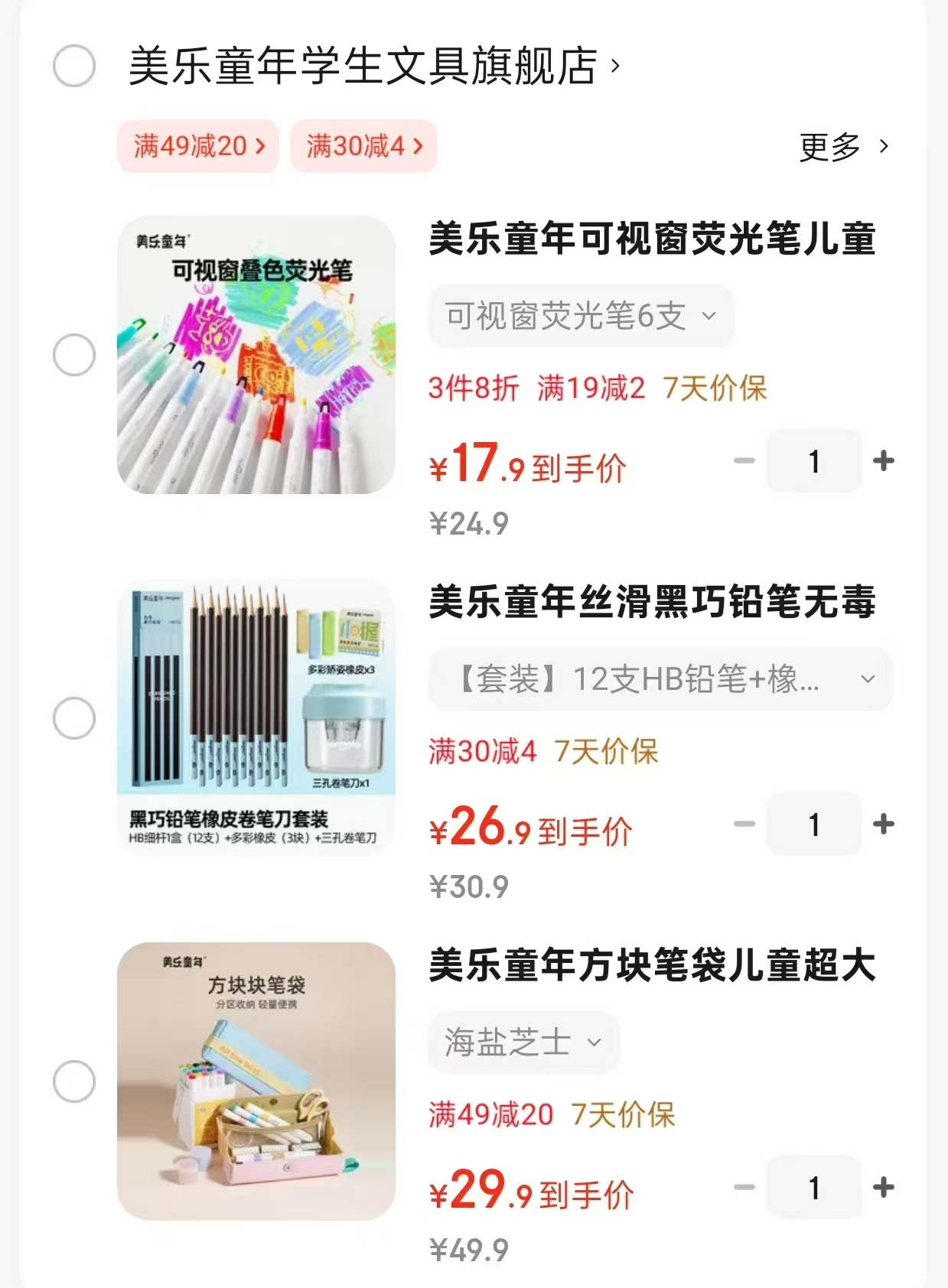Viewport: 948px width, 1288px height.
Task: Open the 美乐童年可视窗荧光笔儿童 product title
Action: (654, 241)
